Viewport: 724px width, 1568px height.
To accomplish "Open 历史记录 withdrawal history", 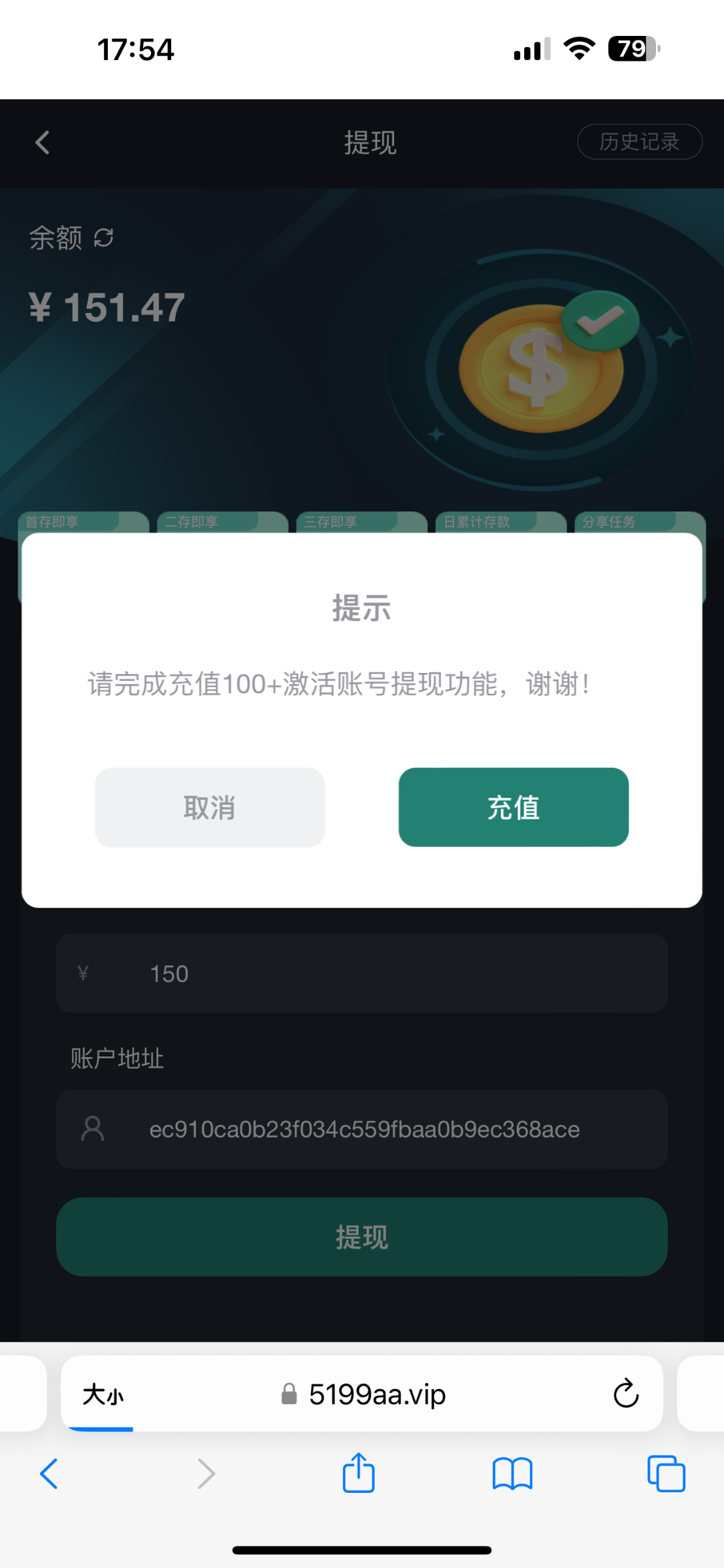I will (639, 142).
